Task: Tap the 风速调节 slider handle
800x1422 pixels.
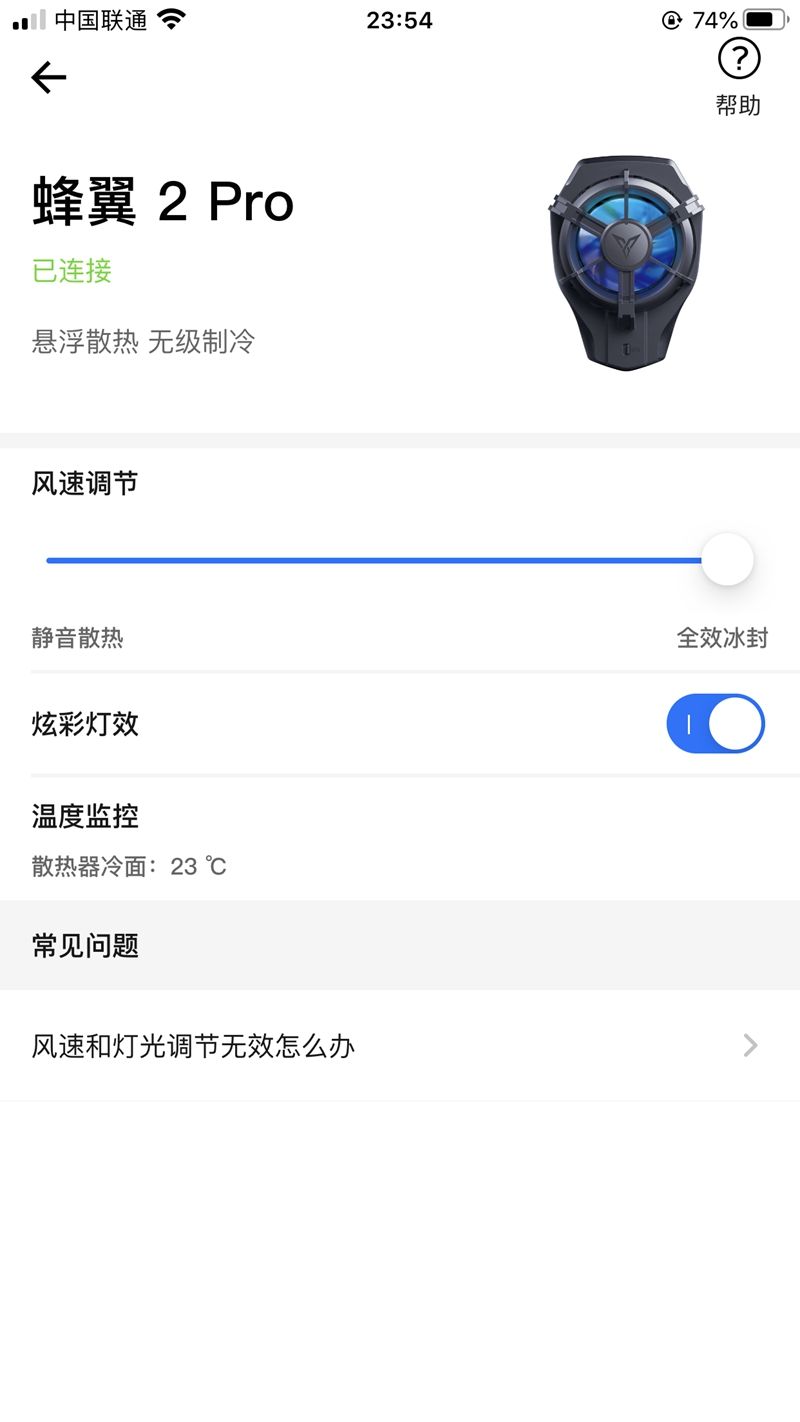Action: 726,560
